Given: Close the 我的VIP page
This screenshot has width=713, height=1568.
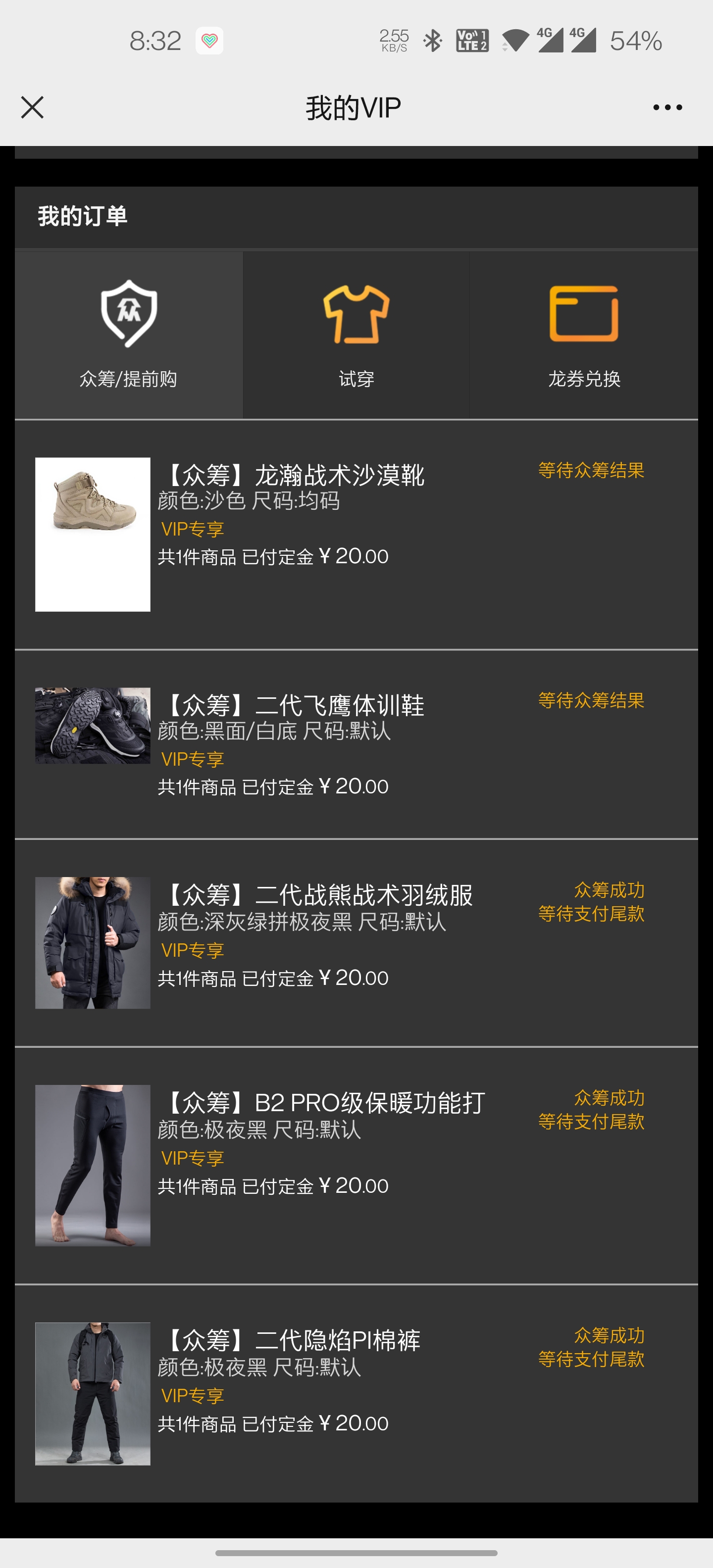Looking at the screenshot, I should 32,108.
